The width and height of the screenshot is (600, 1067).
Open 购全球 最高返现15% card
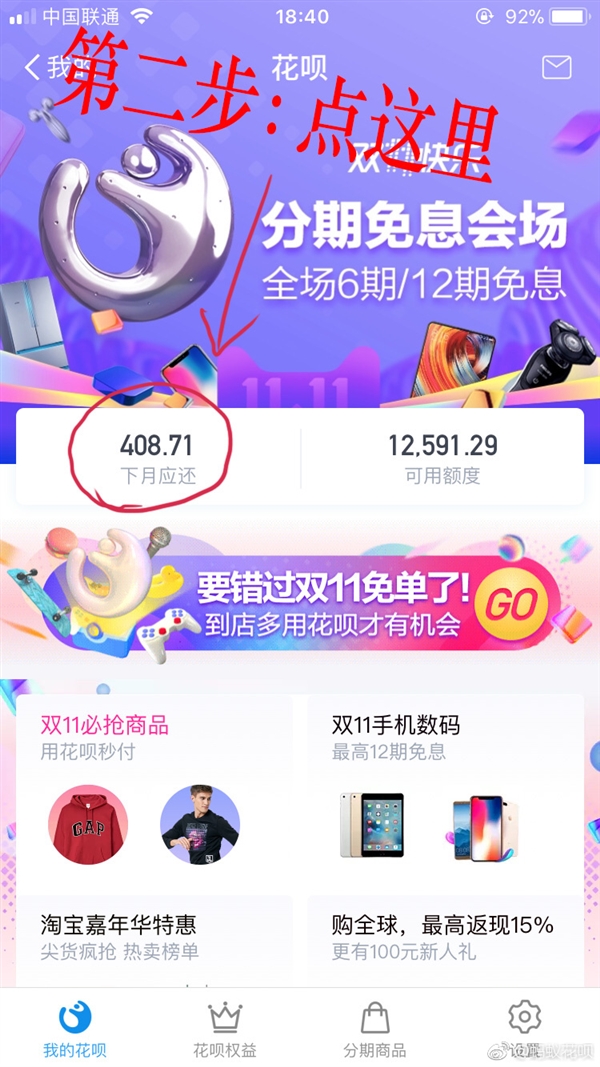click(445, 937)
